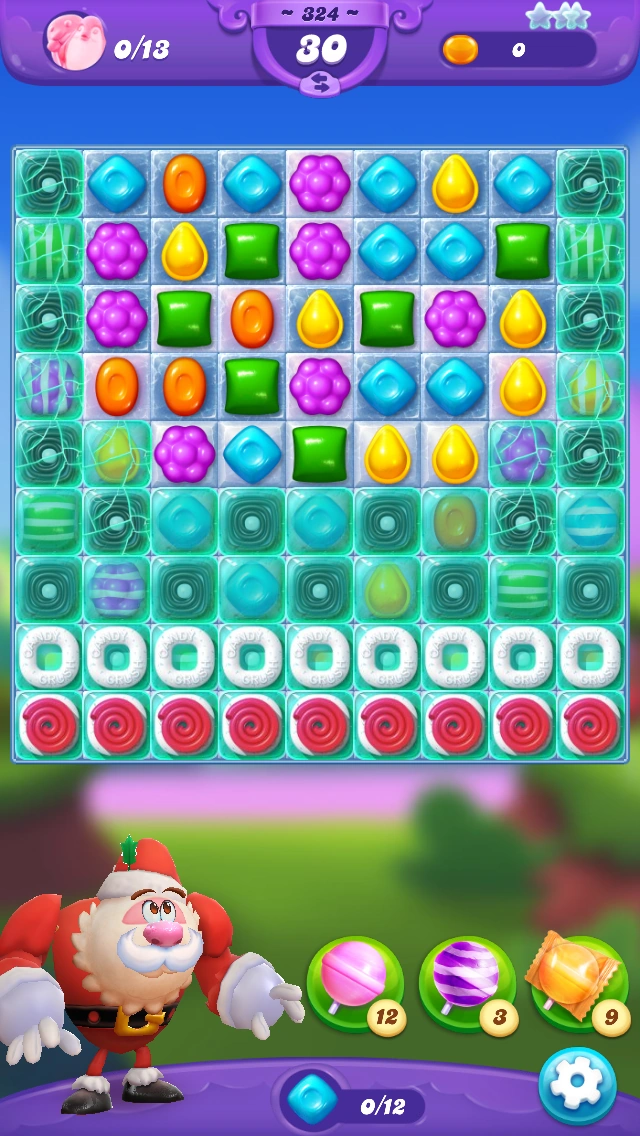Tap the swap arrows under the moves counter
The width and height of the screenshot is (640, 1136).
[320, 85]
